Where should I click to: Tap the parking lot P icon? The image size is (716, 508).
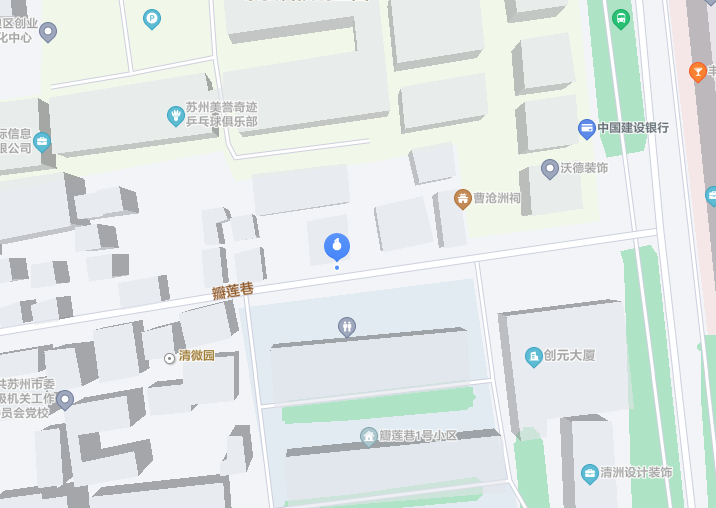tap(152, 17)
